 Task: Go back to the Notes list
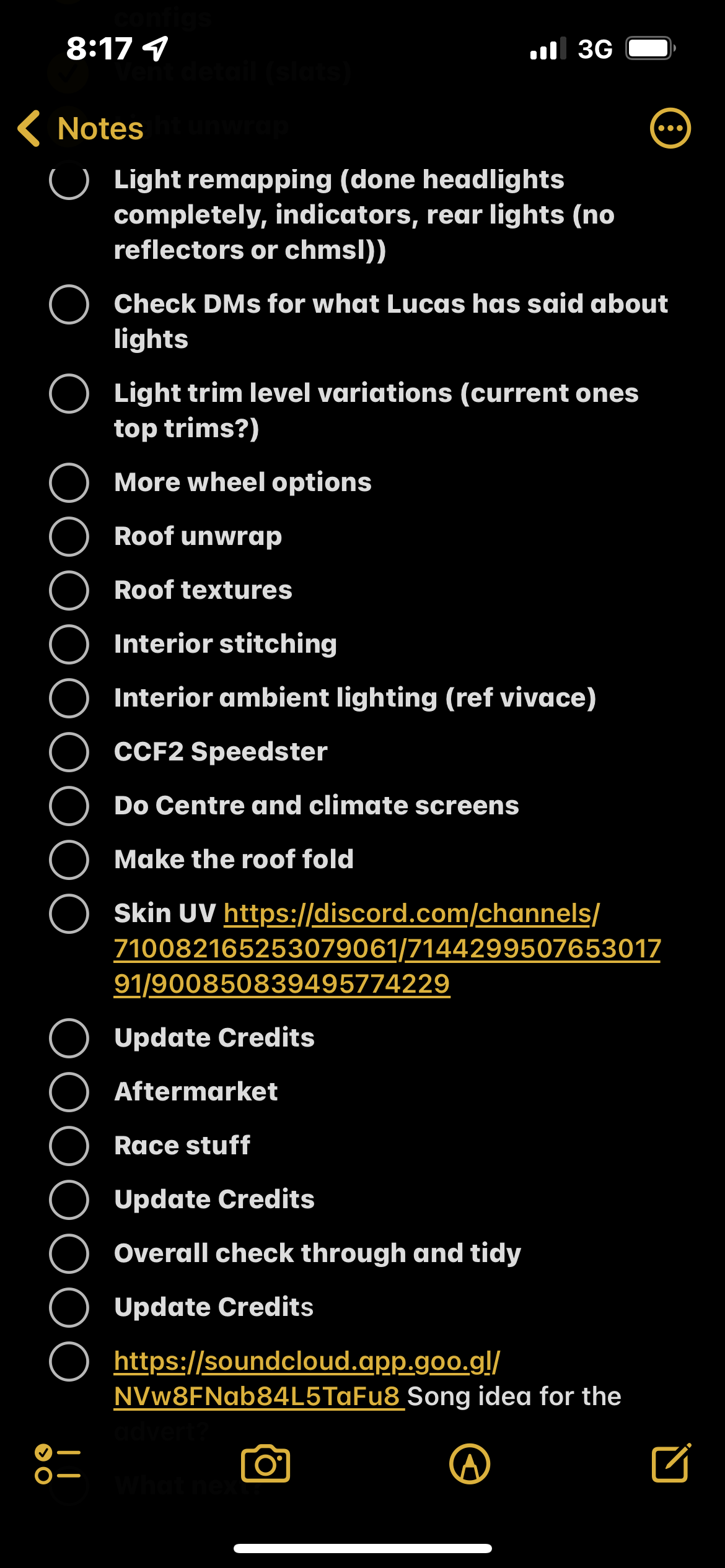pyautogui.click(x=81, y=129)
